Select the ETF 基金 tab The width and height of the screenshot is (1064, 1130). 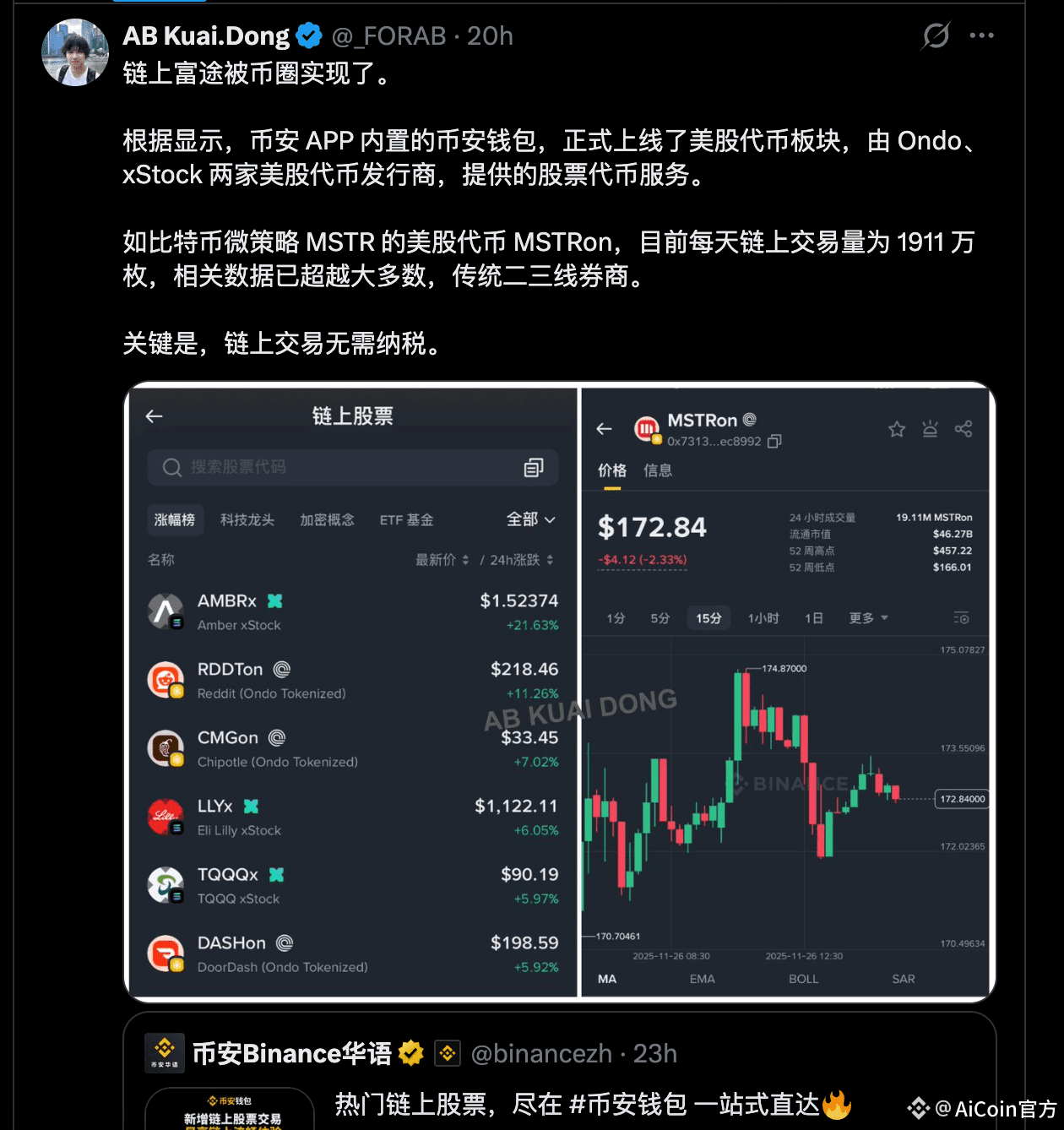pos(406,519)
